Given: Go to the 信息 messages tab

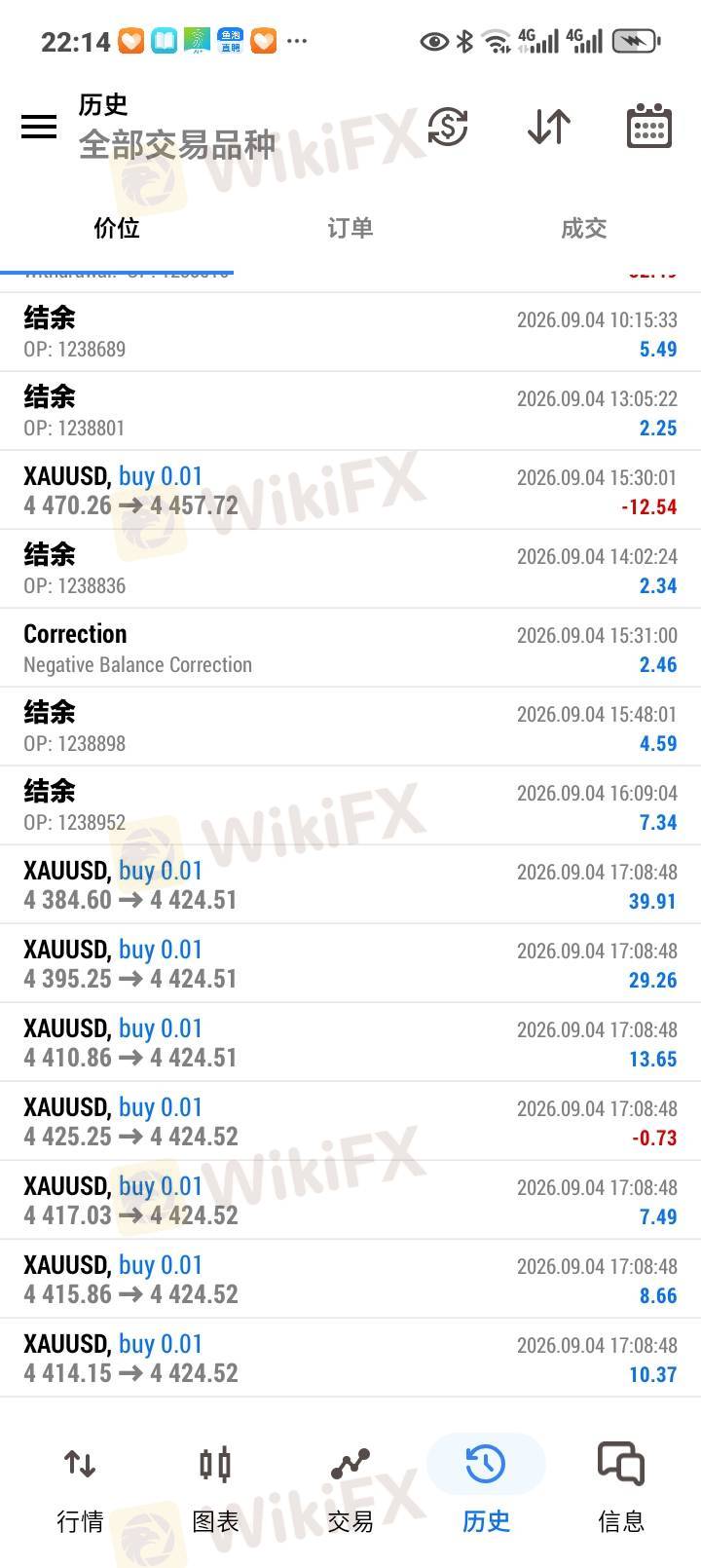Looking at the screenshot, I should click(621, 1488).
